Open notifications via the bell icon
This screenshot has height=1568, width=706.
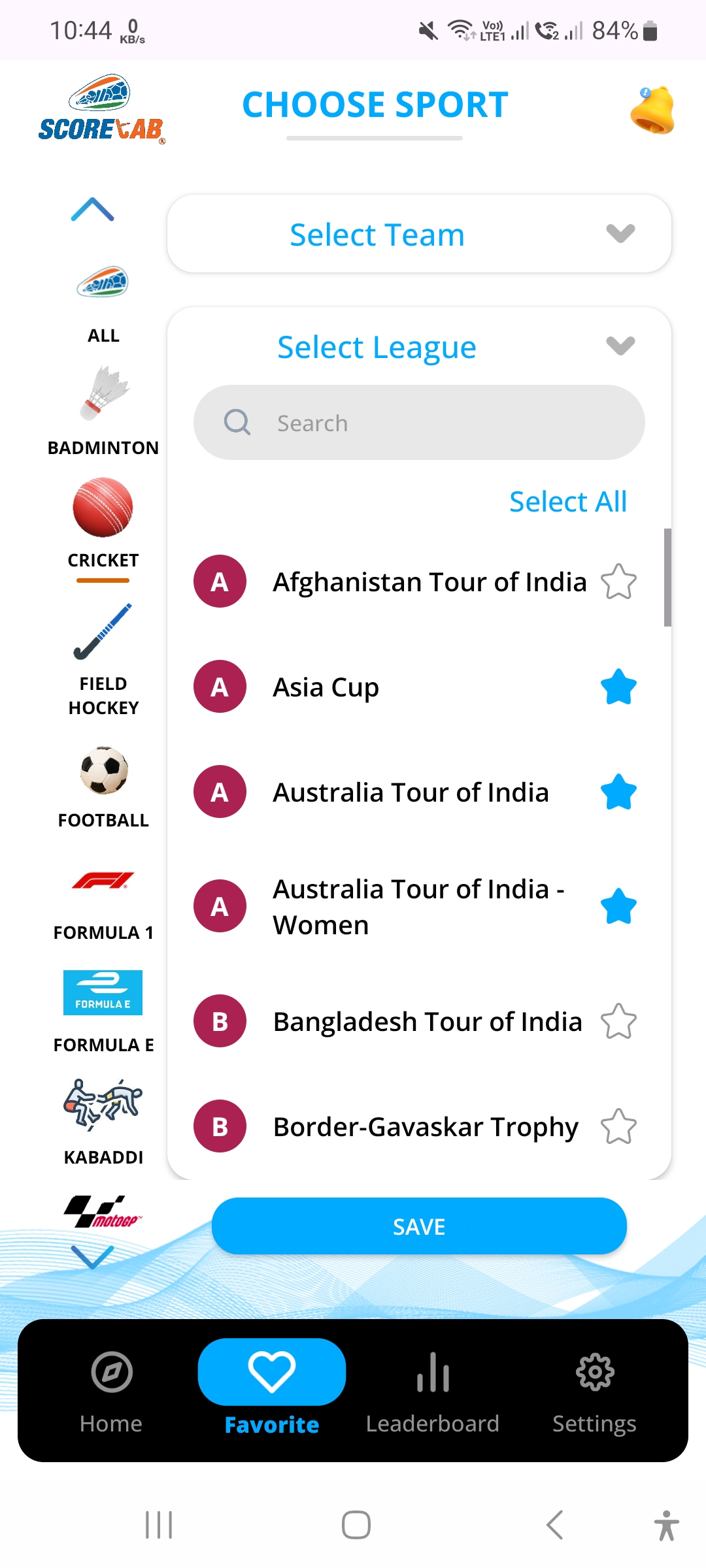tap(652, 110)
